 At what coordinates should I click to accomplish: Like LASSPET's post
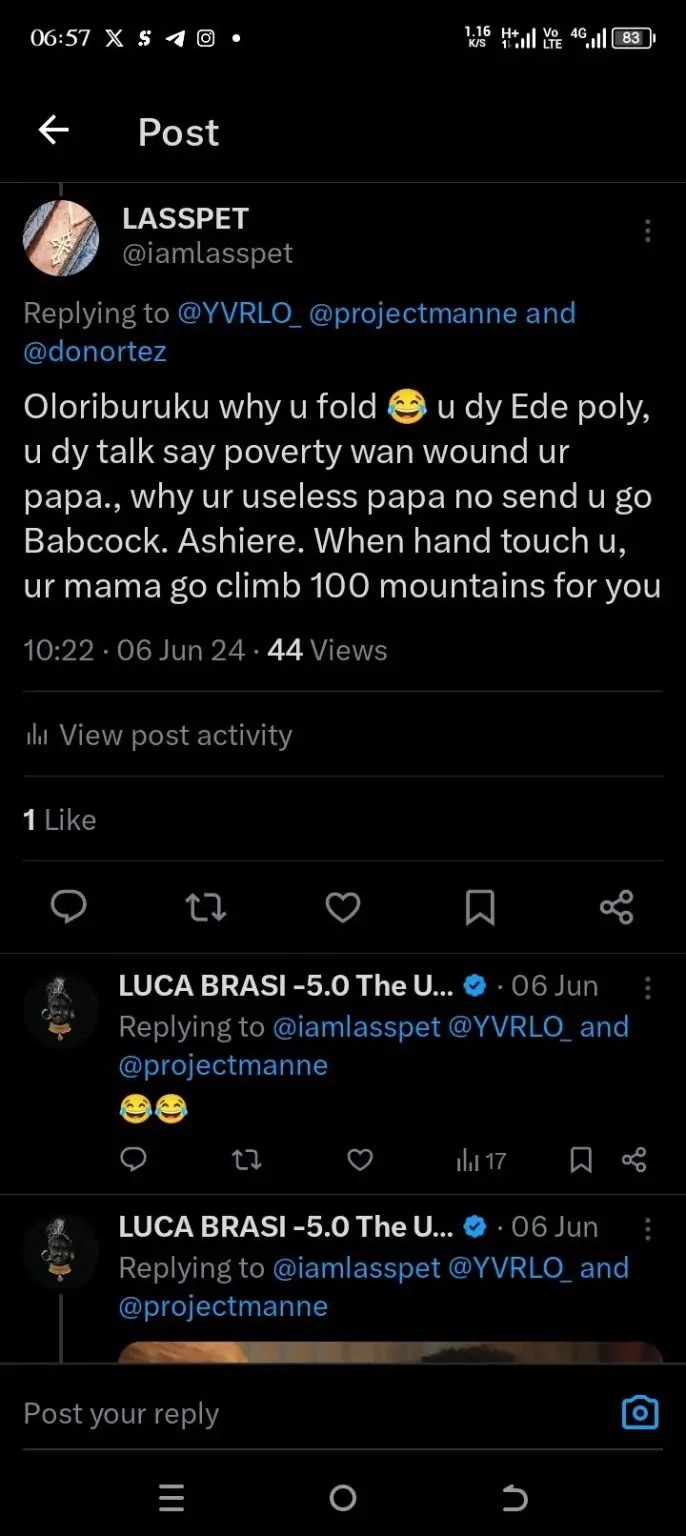click(343, 907)
